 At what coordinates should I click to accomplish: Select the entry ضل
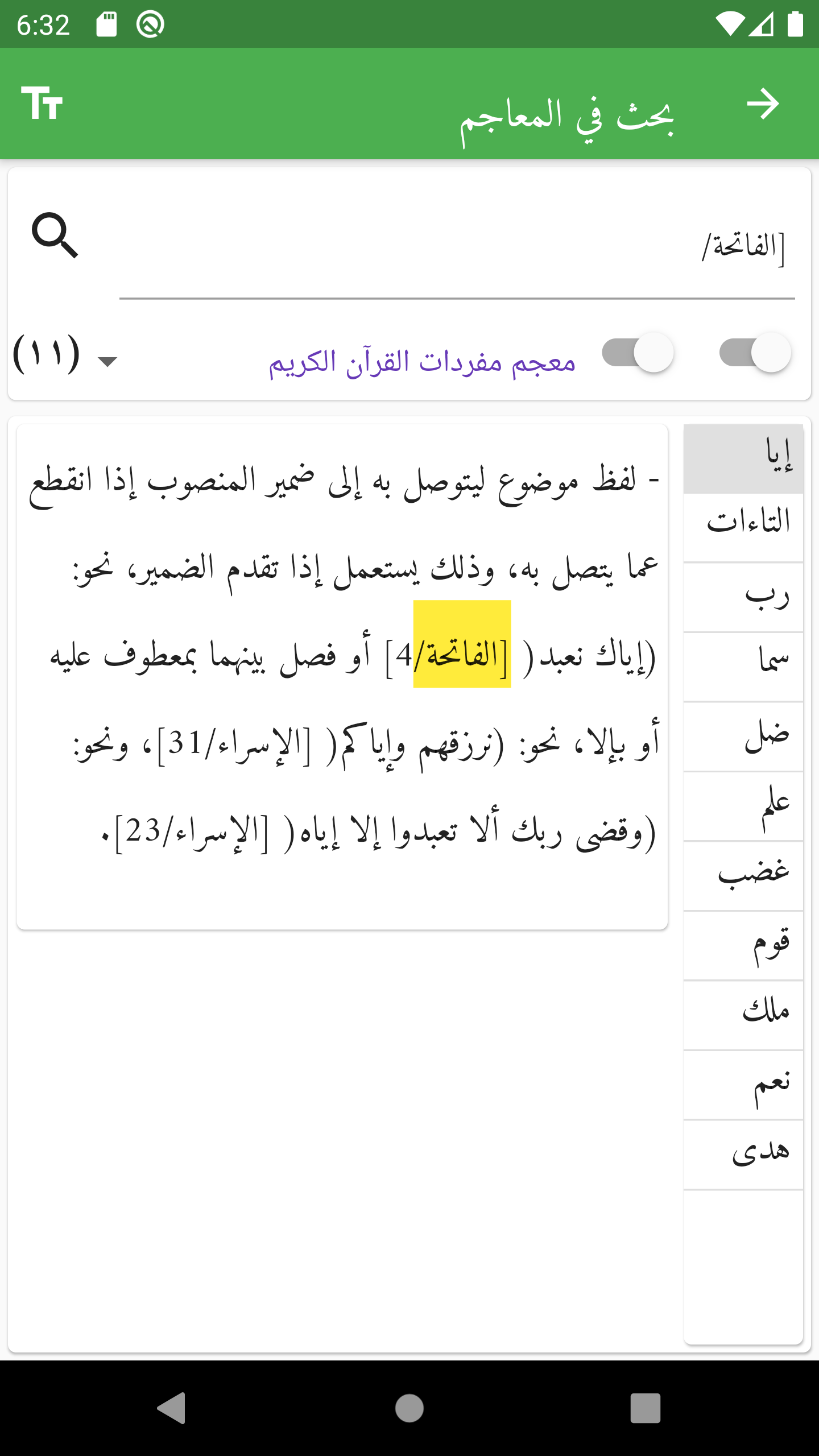pyautogui.click(x=743, y=737)
